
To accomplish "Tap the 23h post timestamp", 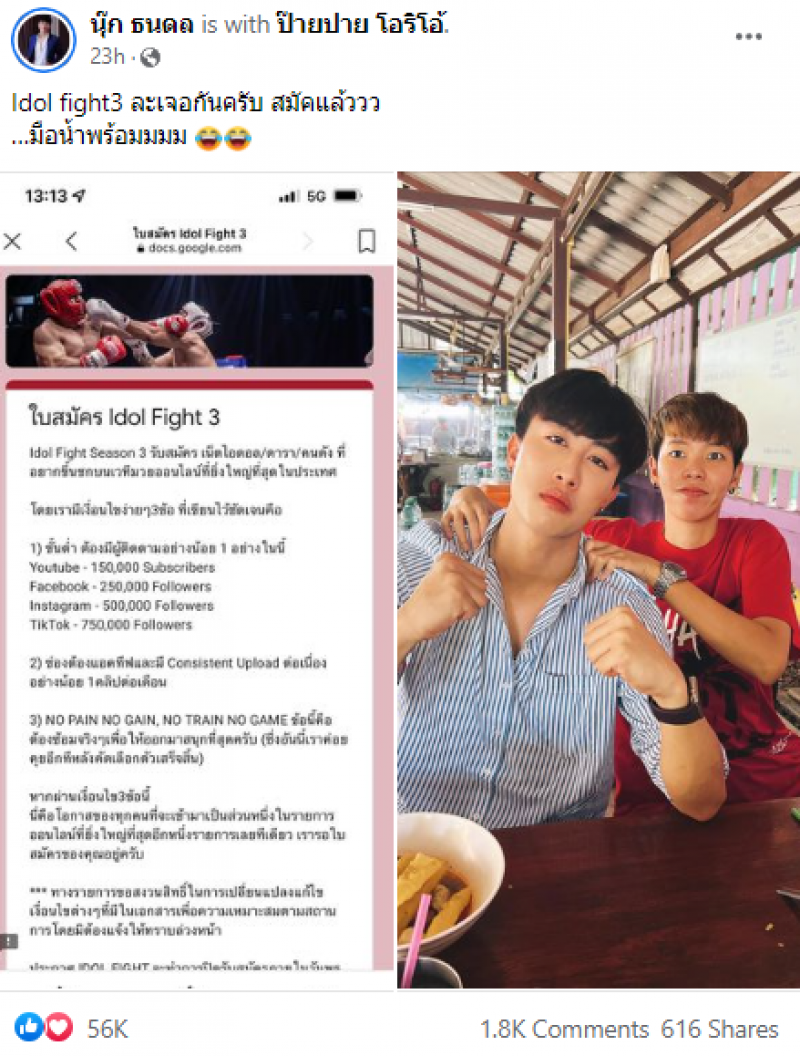I will pyautogui.click(x=107, y=57).
